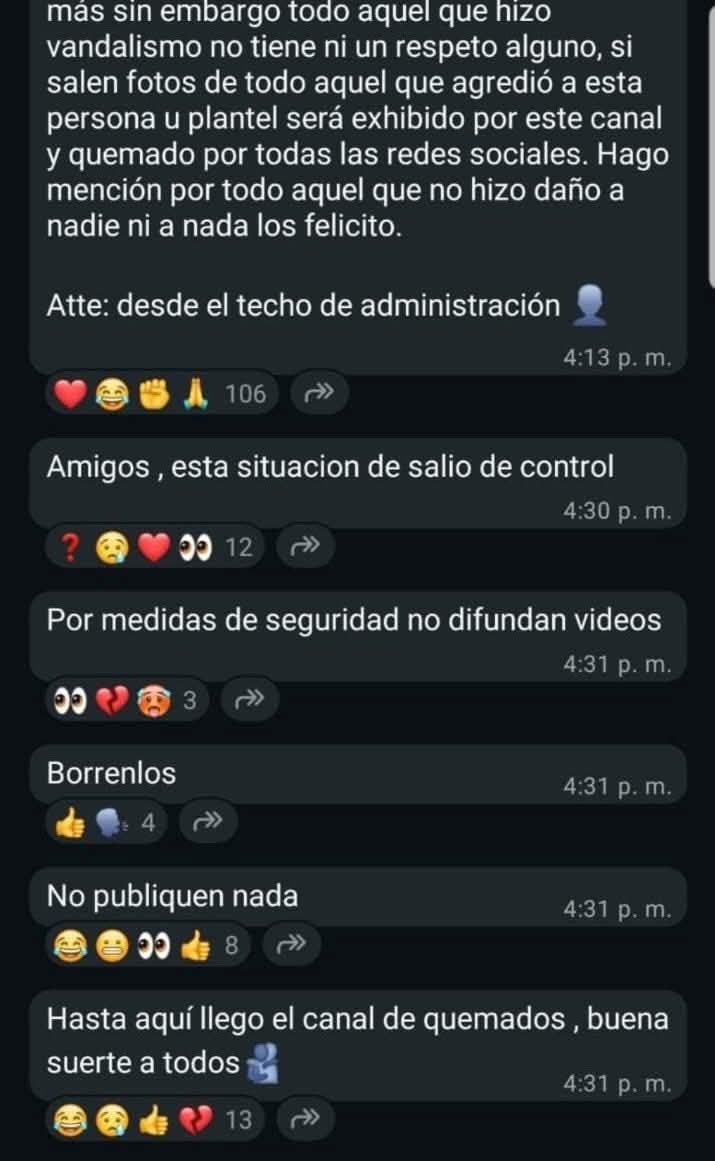The image size is (715, 1161).
Task: View reactions on 'Amigos, esta situacion' message
Action: 156,547
